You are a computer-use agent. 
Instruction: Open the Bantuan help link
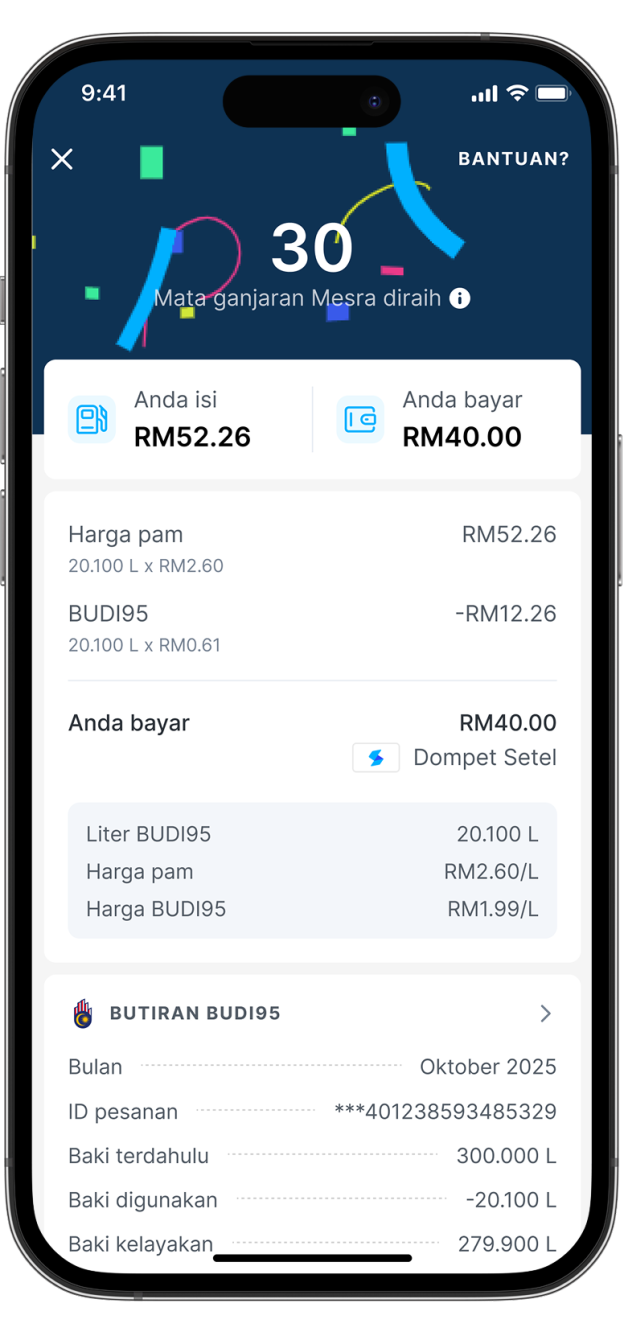click(513, 159)
